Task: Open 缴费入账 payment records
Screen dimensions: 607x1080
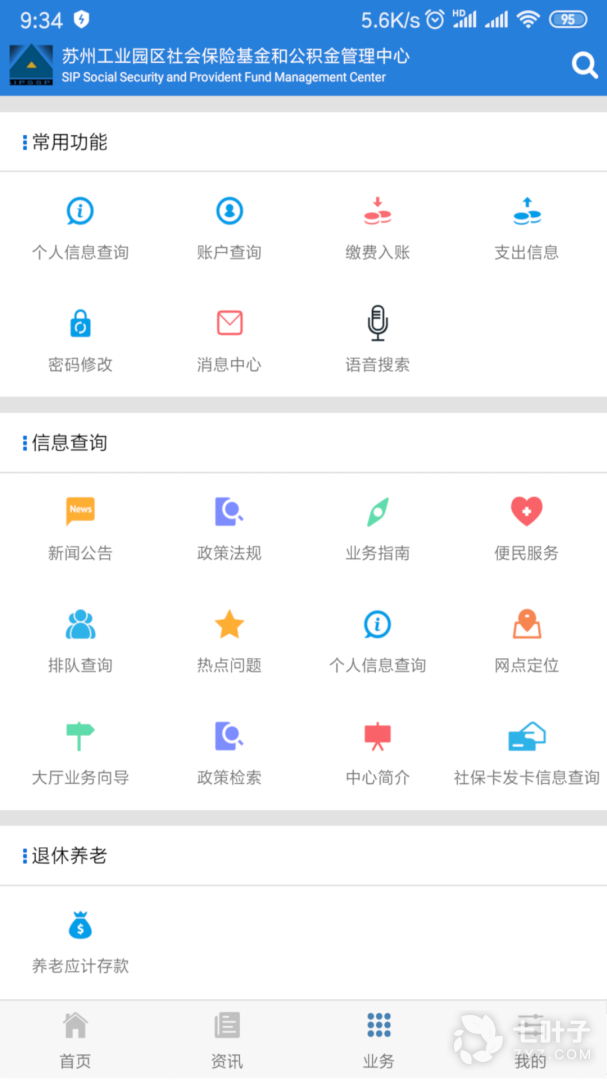Action: pos(378,229)
